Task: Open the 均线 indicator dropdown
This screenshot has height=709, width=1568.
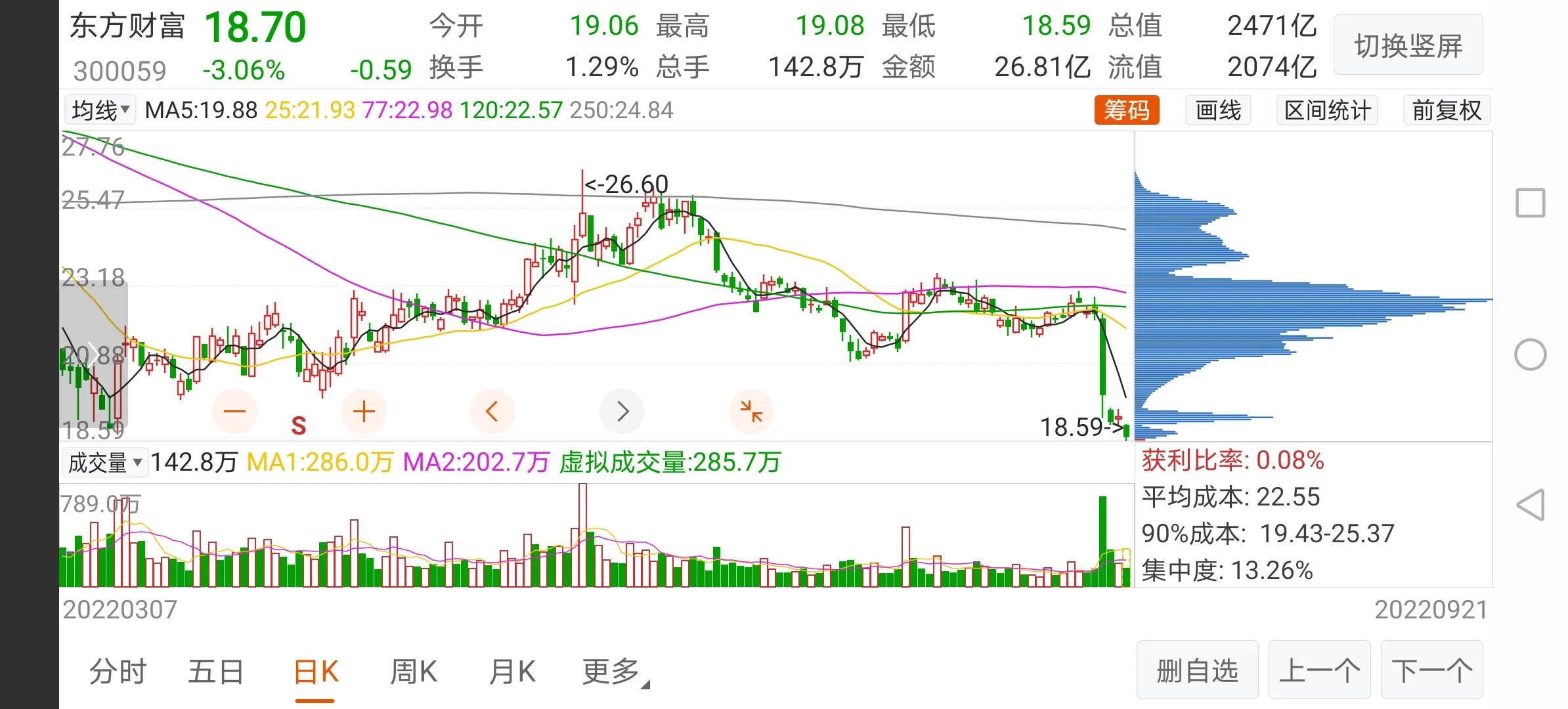Action: point(100,110)
